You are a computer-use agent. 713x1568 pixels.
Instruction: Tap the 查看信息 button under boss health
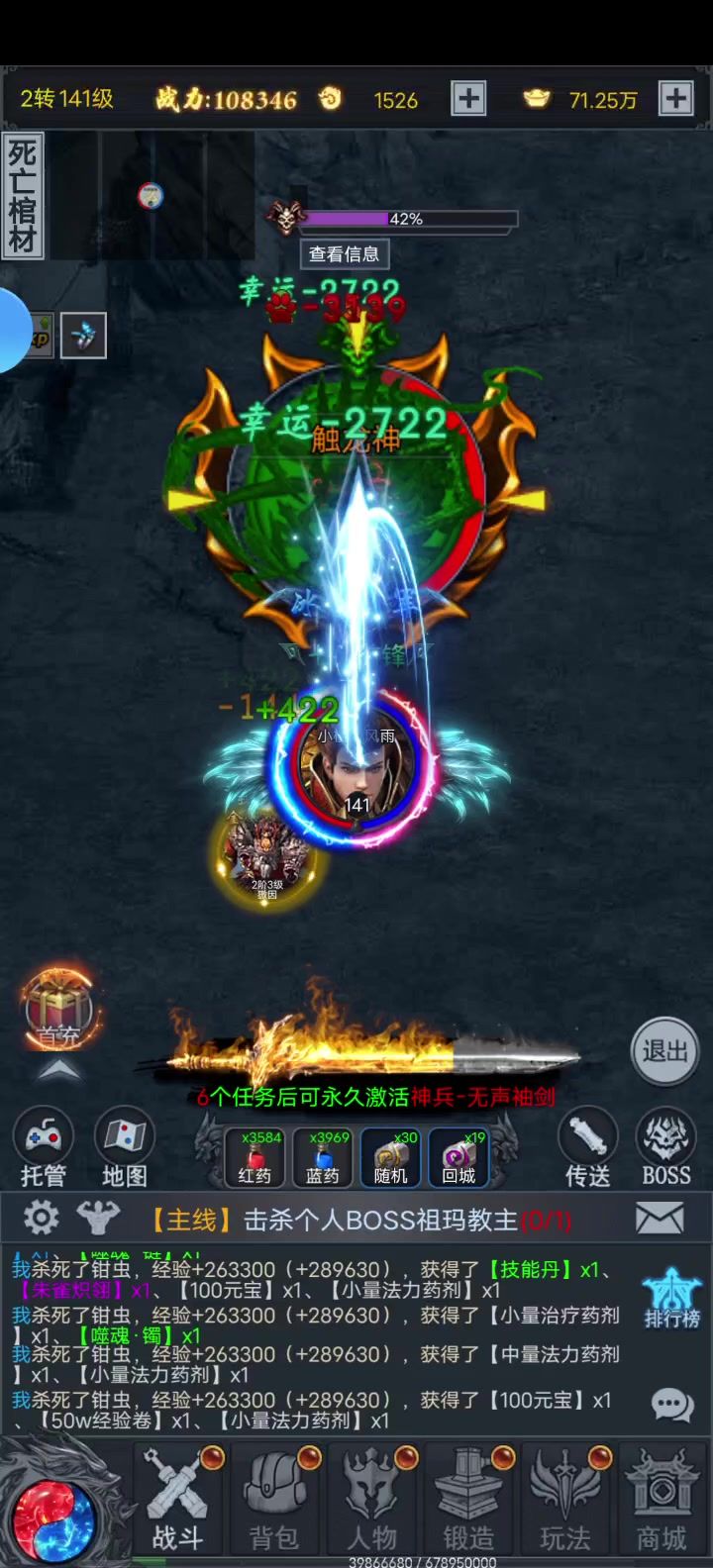pyautogui.click(x=344, y=254)
